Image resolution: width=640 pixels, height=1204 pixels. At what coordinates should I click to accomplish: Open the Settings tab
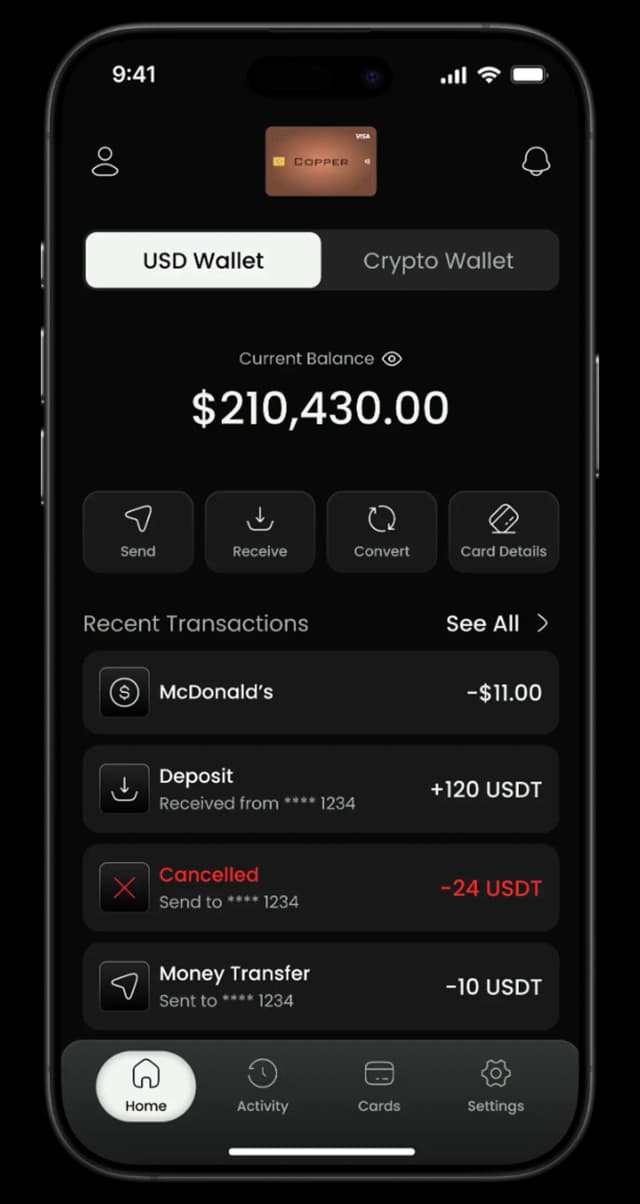pos(495,1085)
